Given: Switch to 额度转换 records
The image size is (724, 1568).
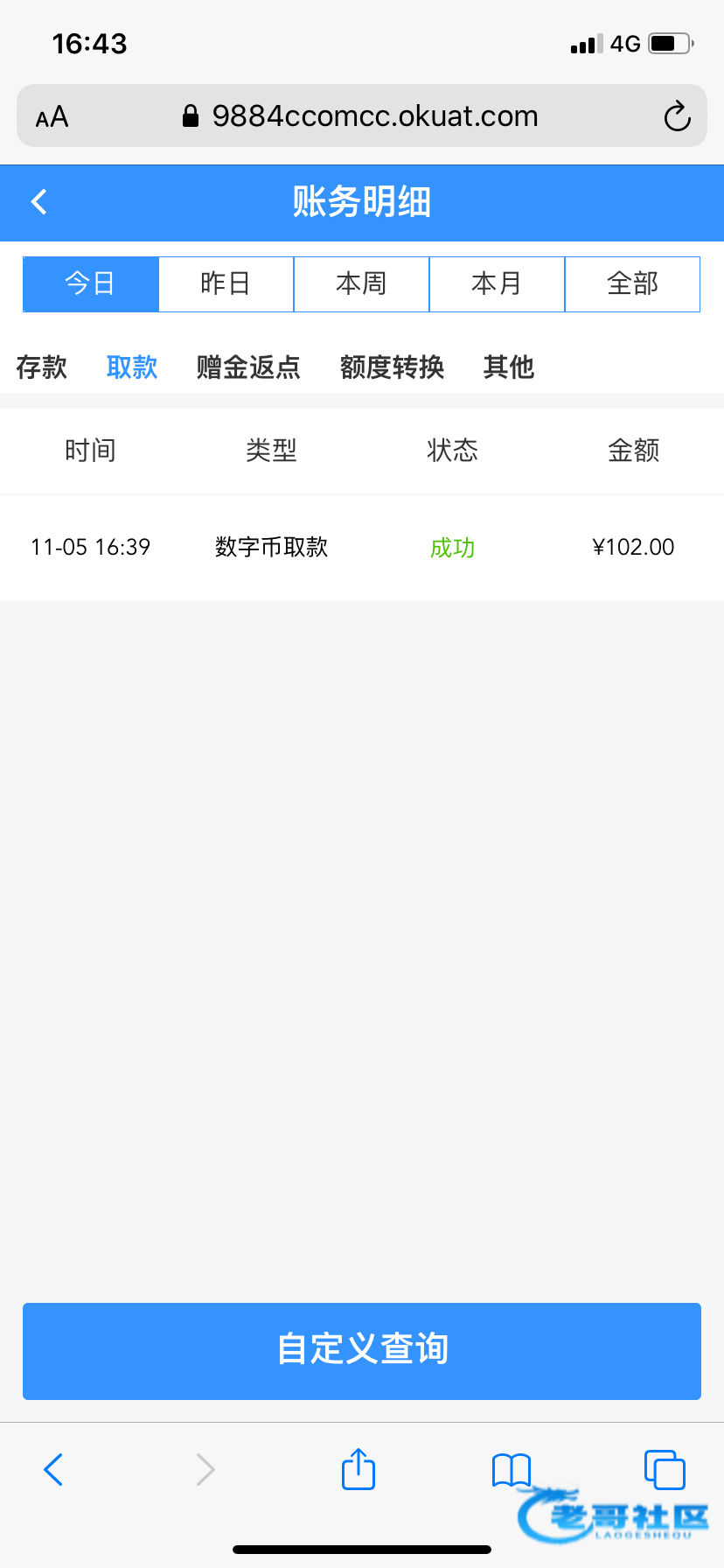Looking at the screenshot, I should coord(392,367).
